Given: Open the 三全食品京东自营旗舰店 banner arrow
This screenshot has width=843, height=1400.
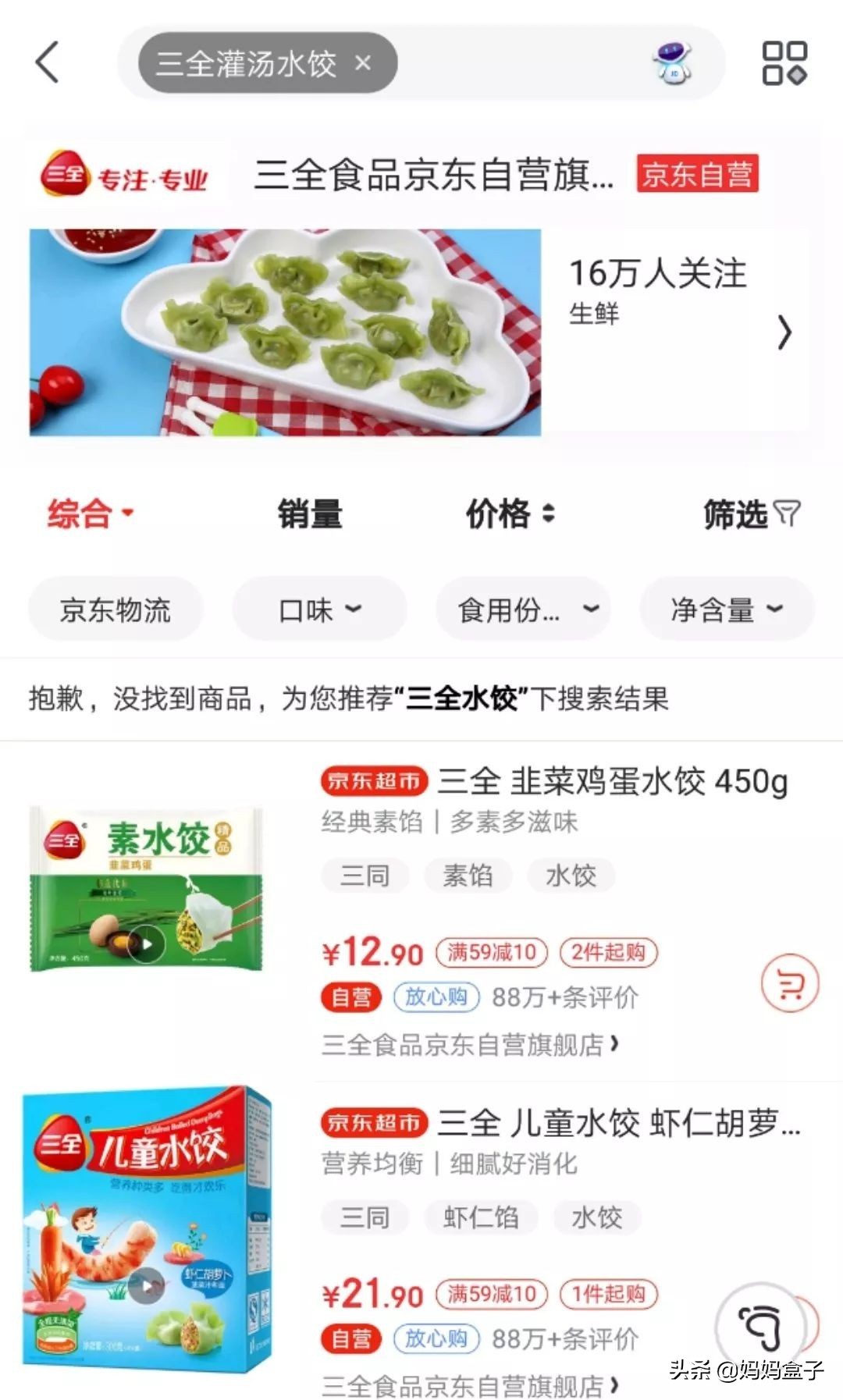Looking at the screenshot, I should (x=784, y=333).
